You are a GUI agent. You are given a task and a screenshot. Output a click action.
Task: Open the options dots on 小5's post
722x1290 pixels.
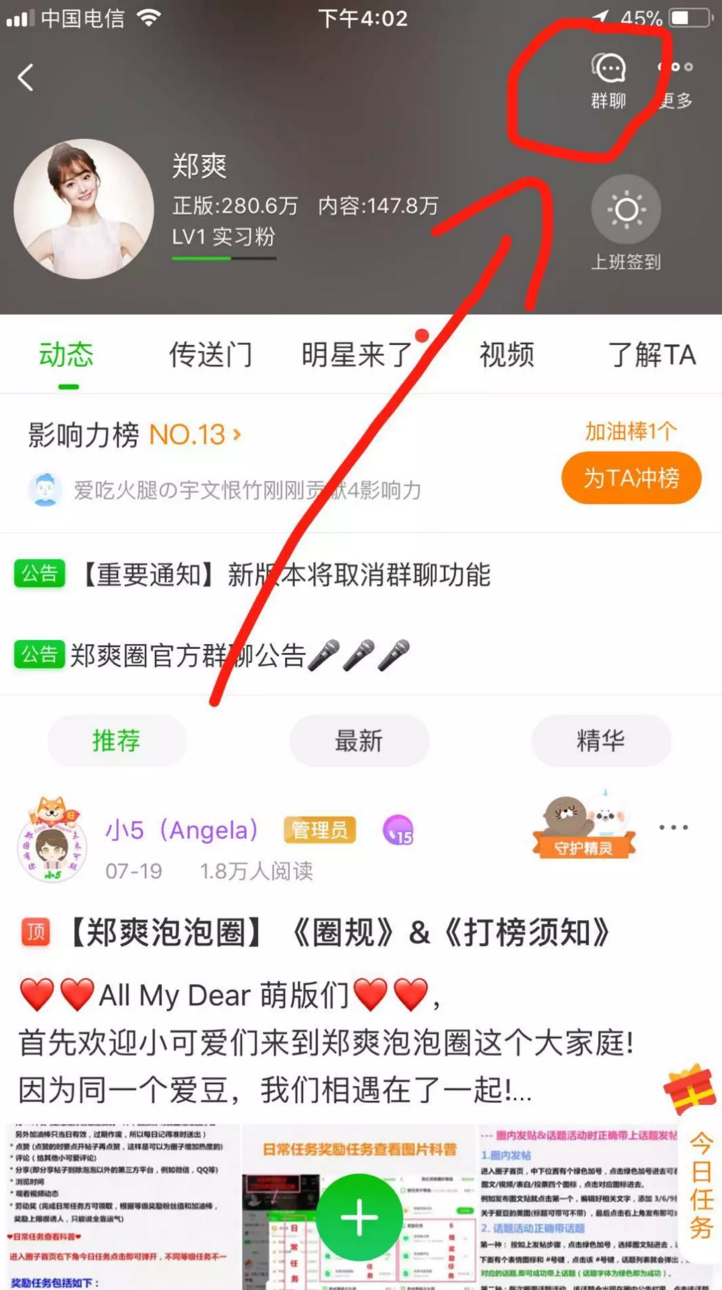(673, 828)
